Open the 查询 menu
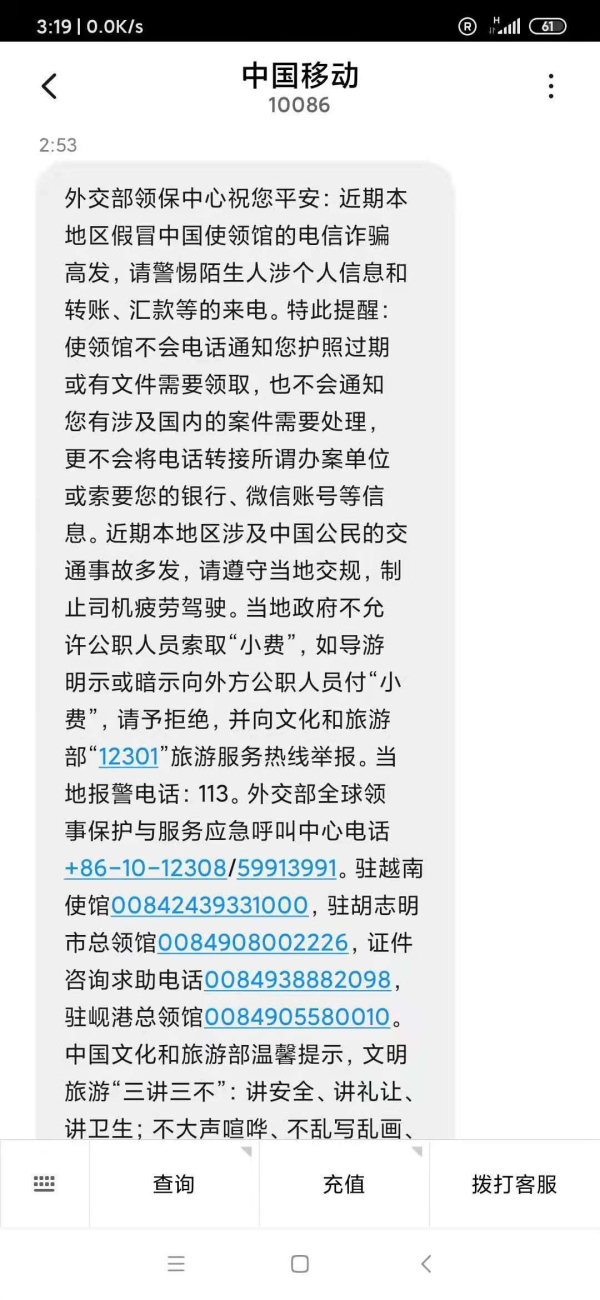This screenshot has height=1300, width=600. [174, 1184]
